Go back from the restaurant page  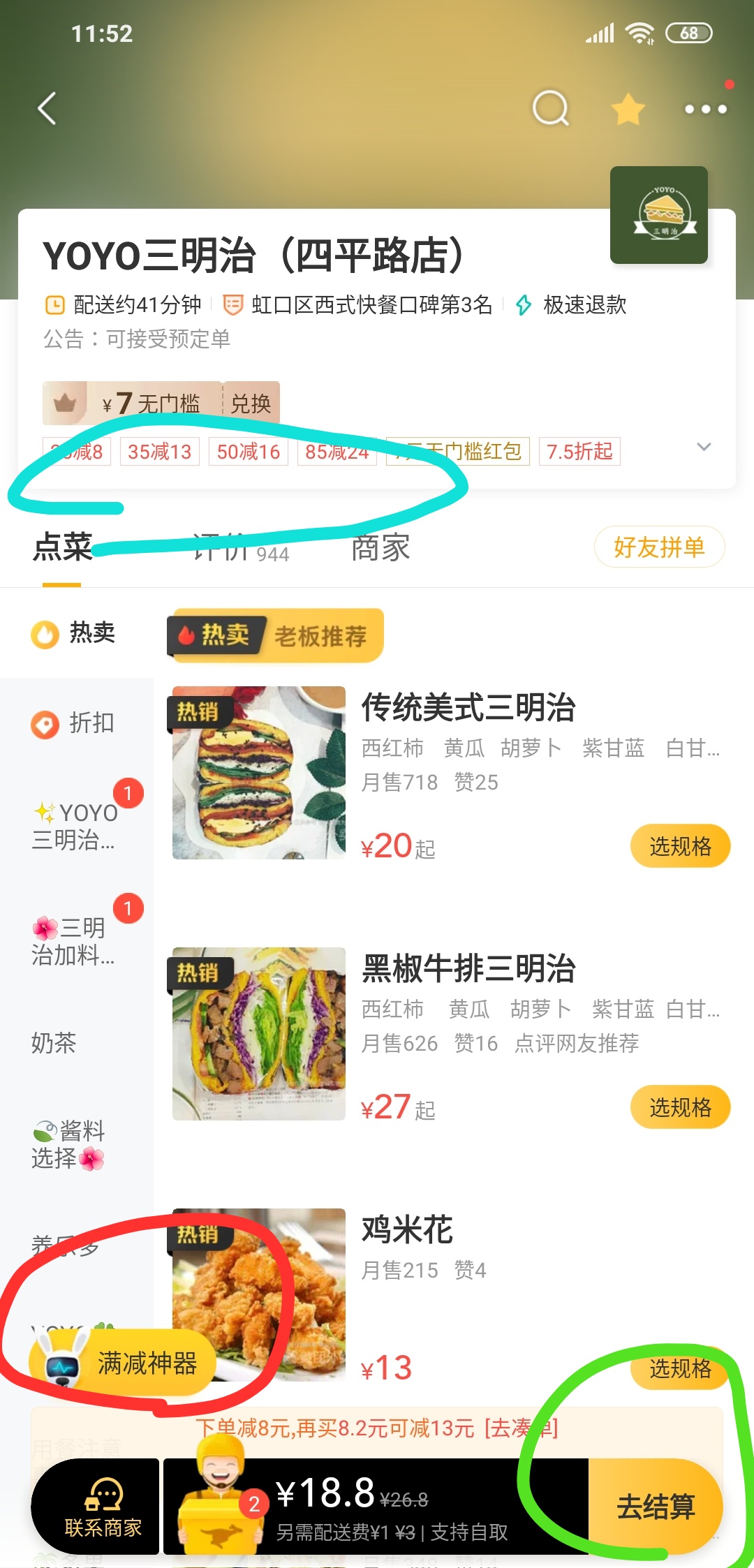click(47, 109)
